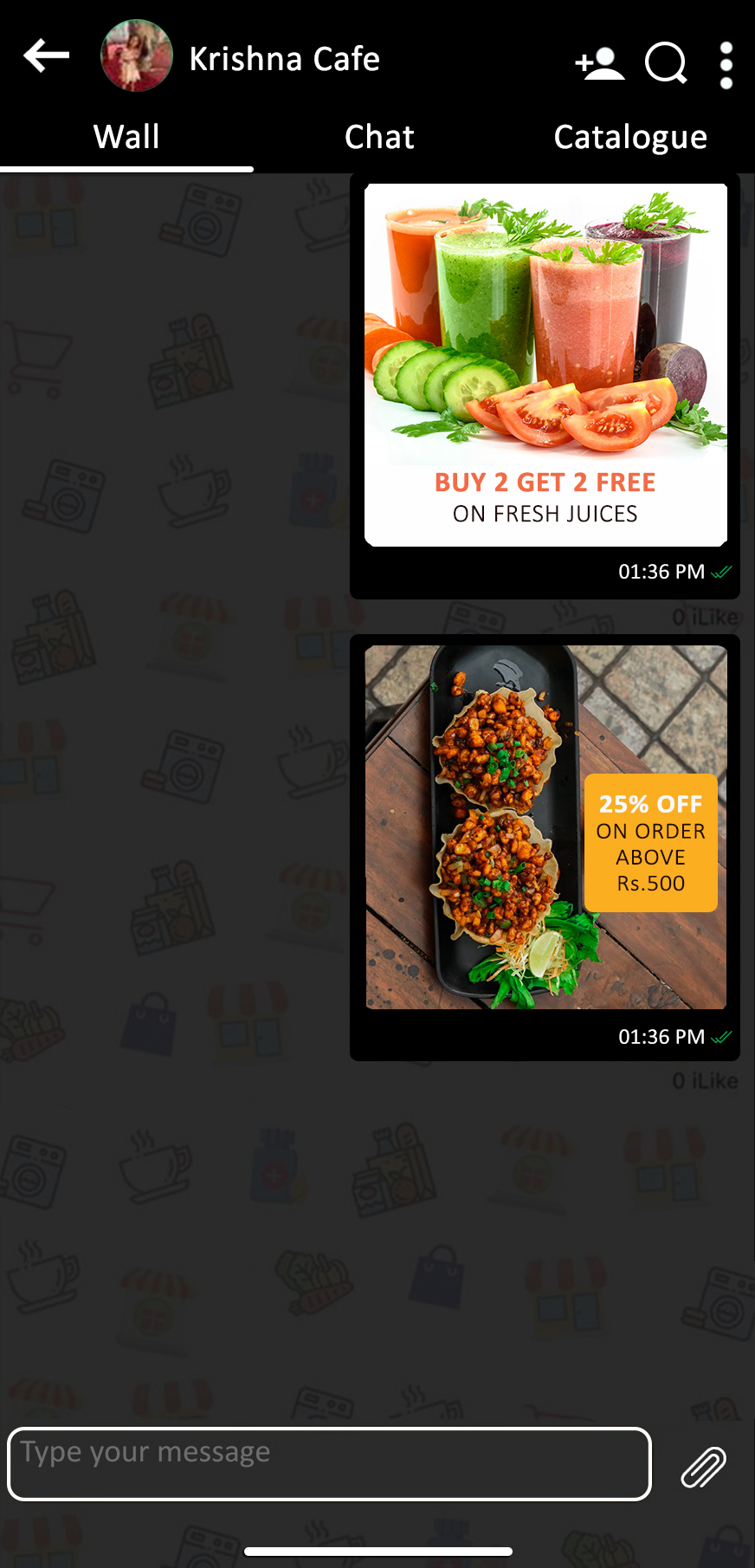Open the fresh juices offer post

(x=545, y=365)
